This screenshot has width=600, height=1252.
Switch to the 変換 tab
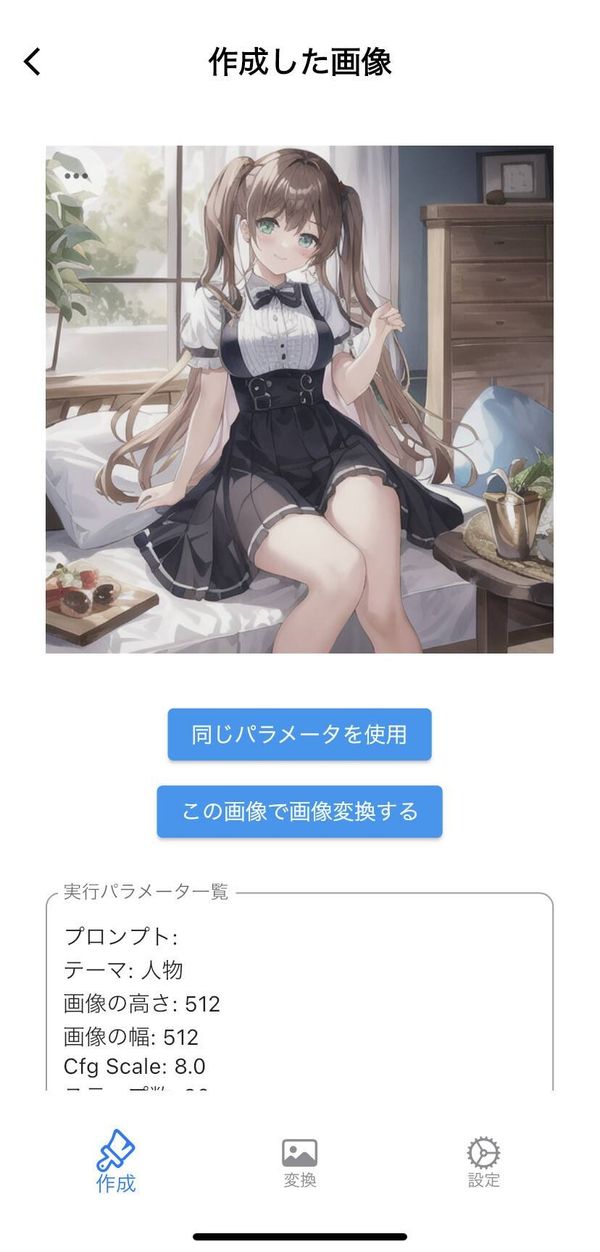coord(299,1163)
